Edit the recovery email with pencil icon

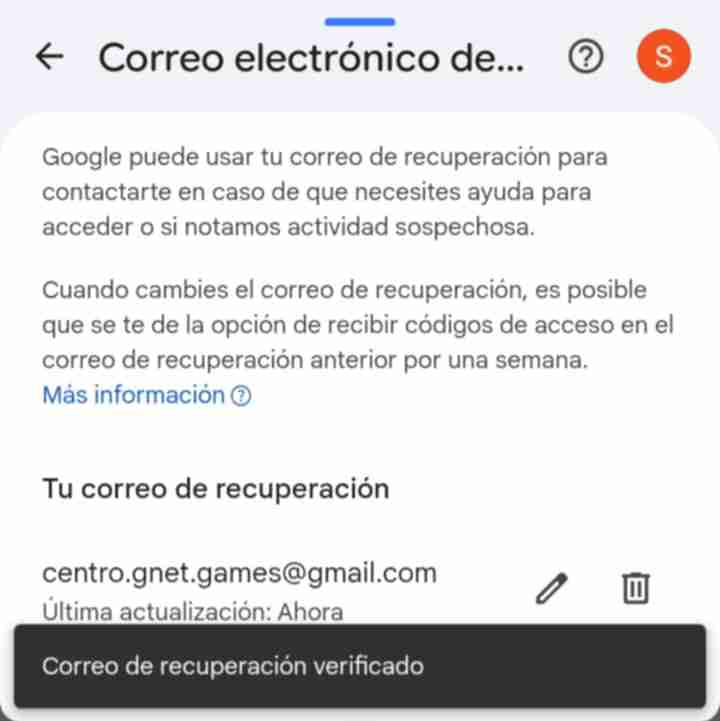click(x=551, y=588)
